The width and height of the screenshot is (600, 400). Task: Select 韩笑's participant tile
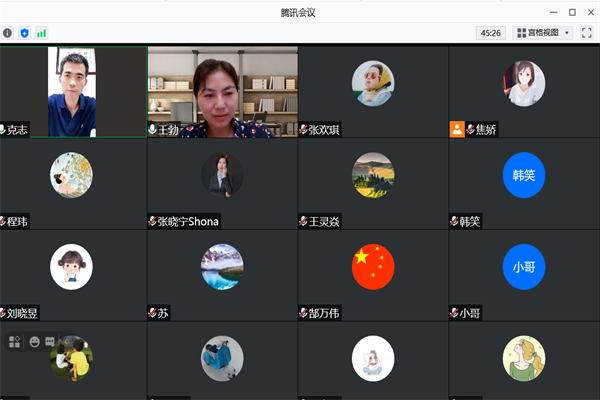tap(523, 183)
